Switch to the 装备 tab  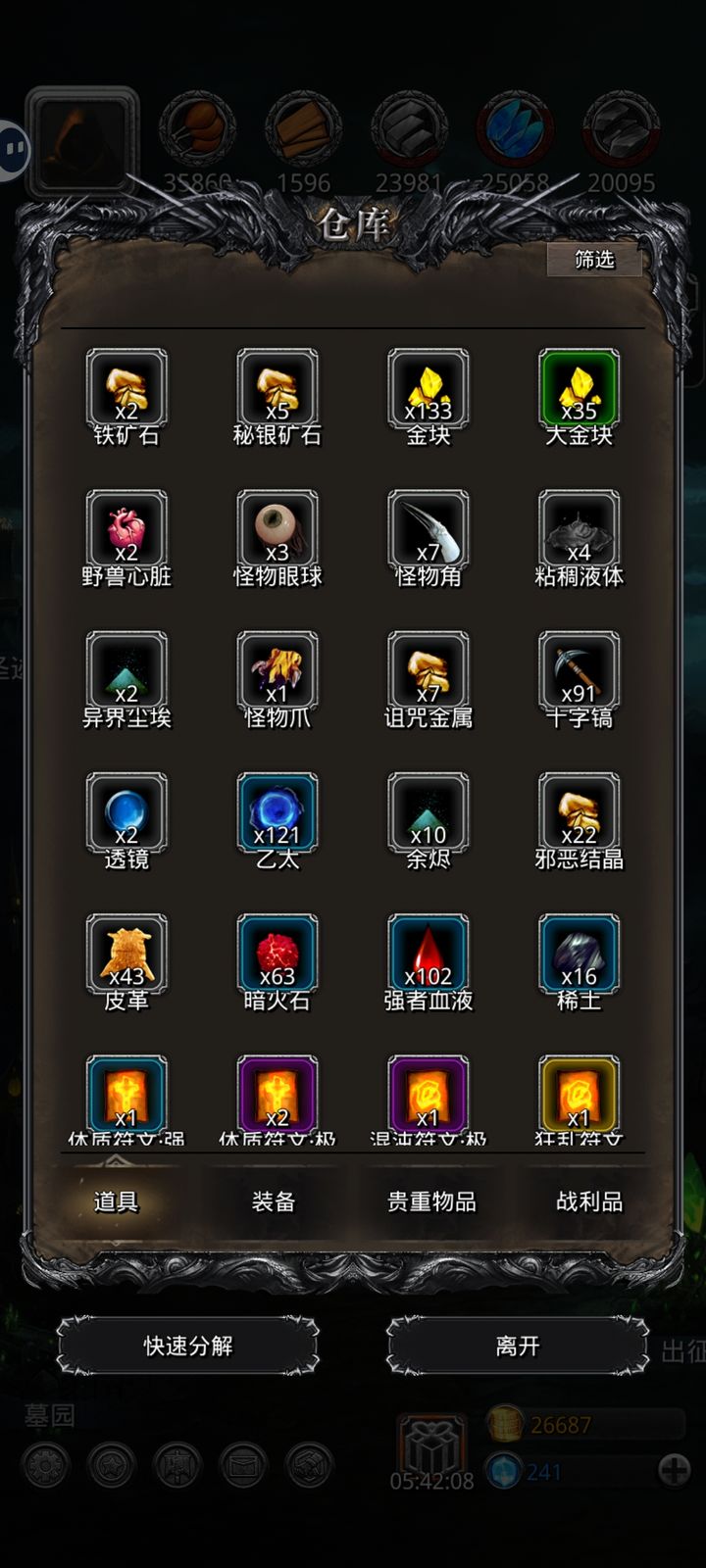coord(274,1201)
